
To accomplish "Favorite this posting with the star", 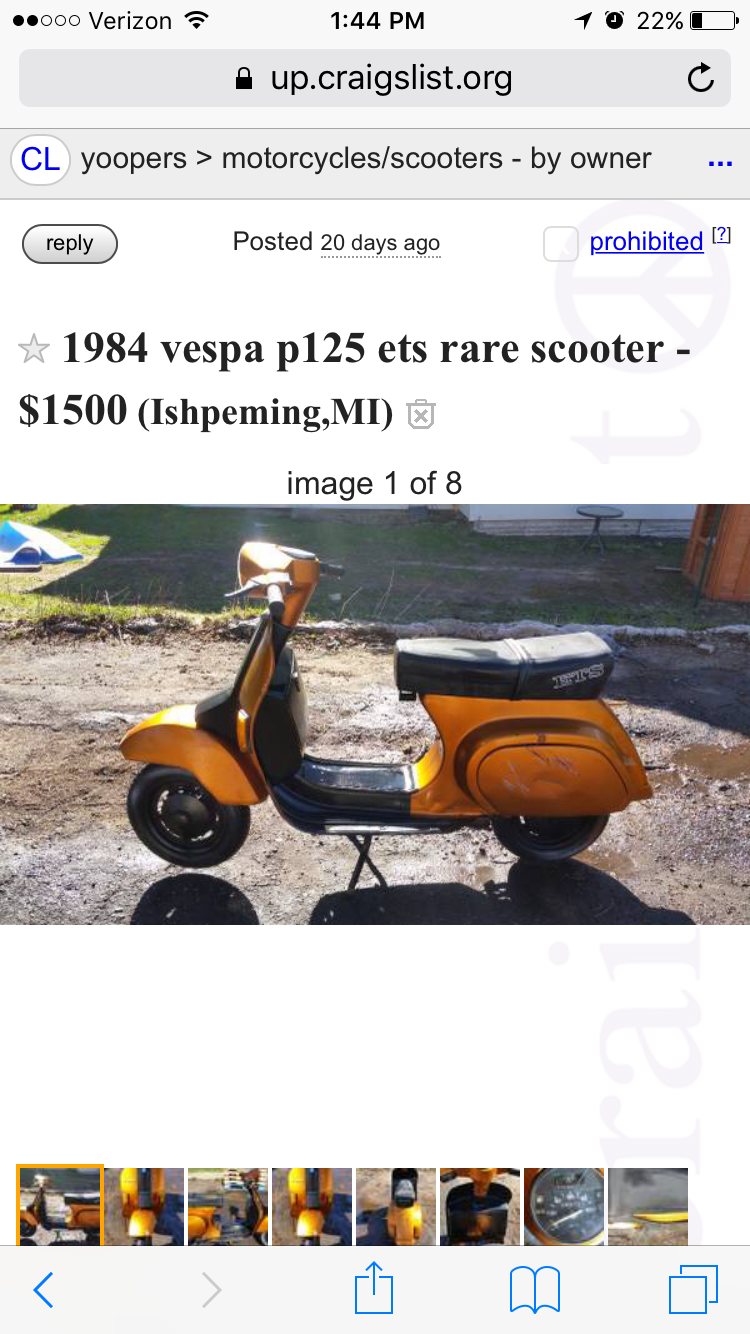I will coord(34,349).
